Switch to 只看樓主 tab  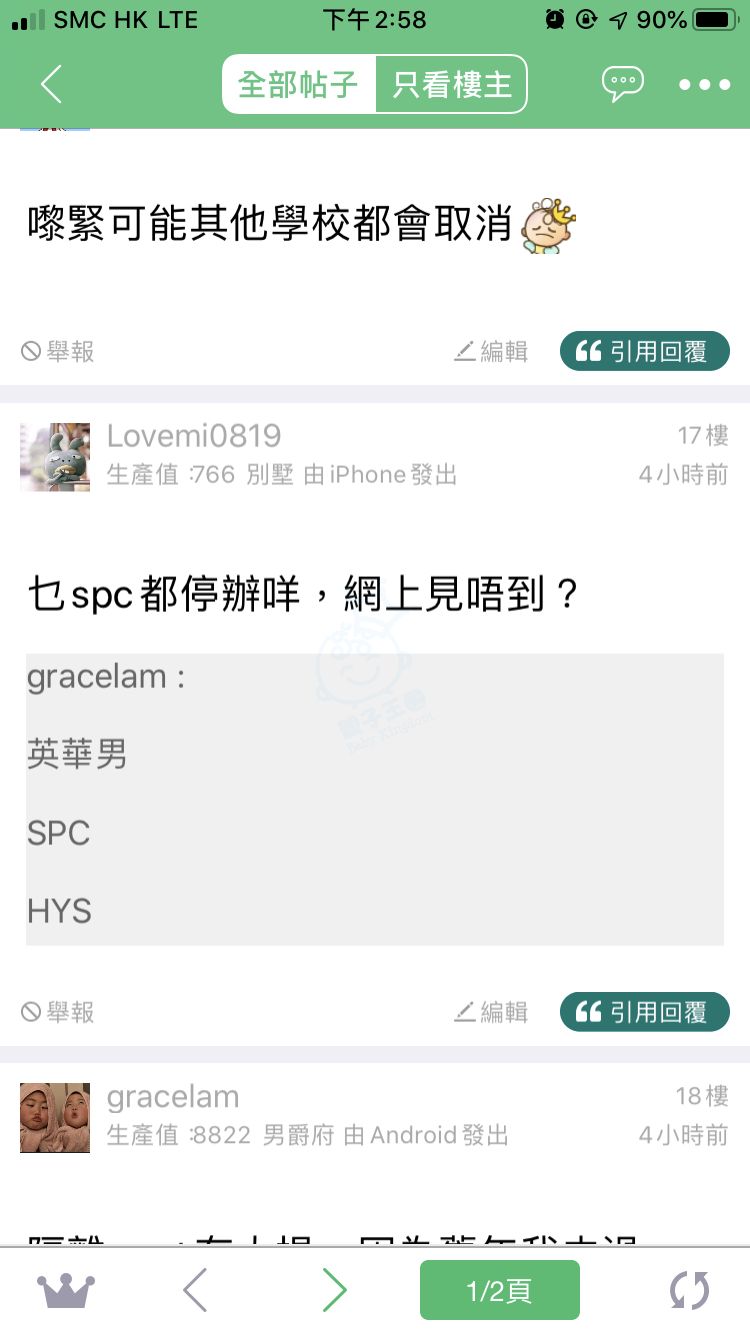[x=451, y=84]
